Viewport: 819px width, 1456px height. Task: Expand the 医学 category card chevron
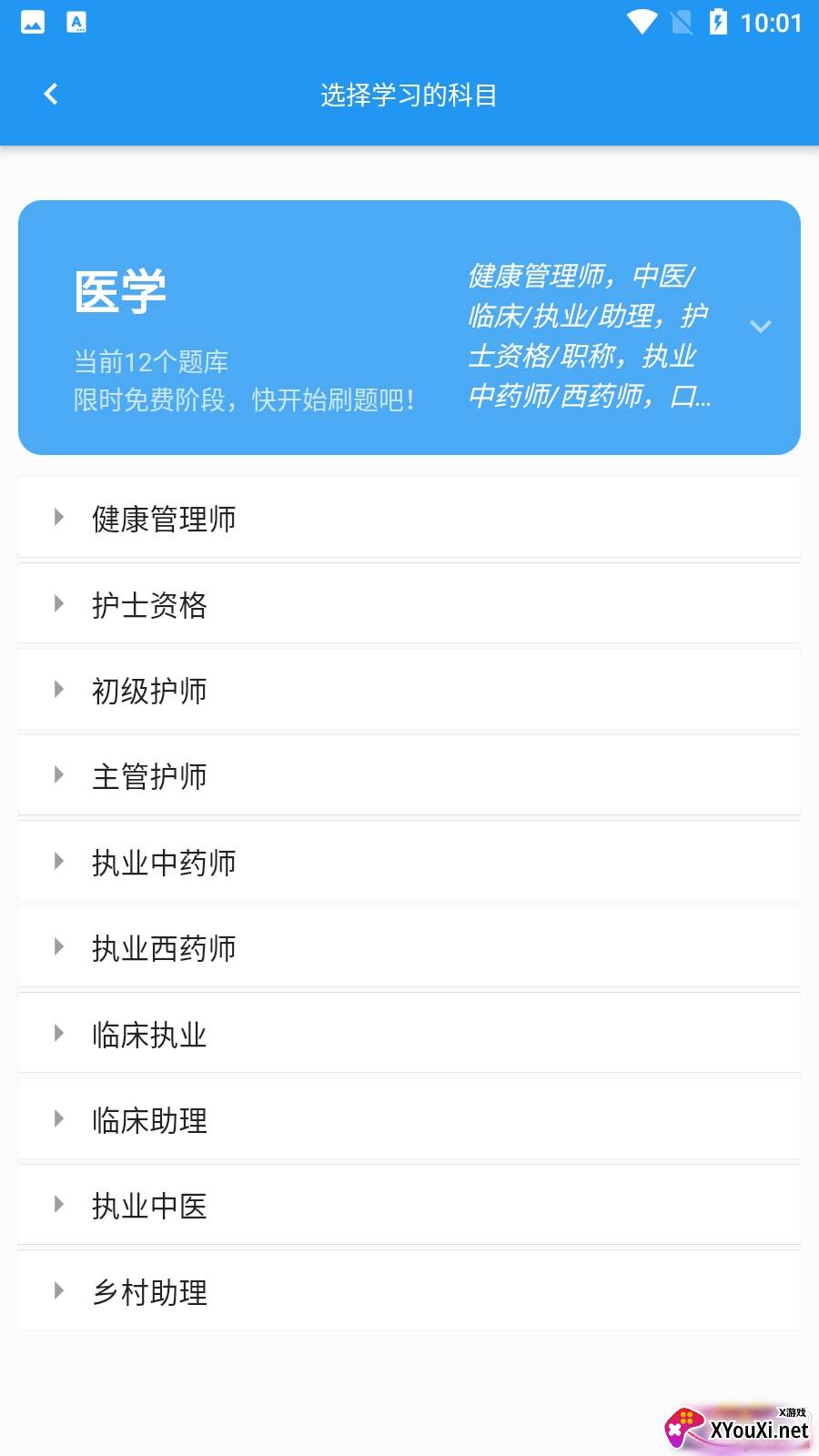pos(761,327)
